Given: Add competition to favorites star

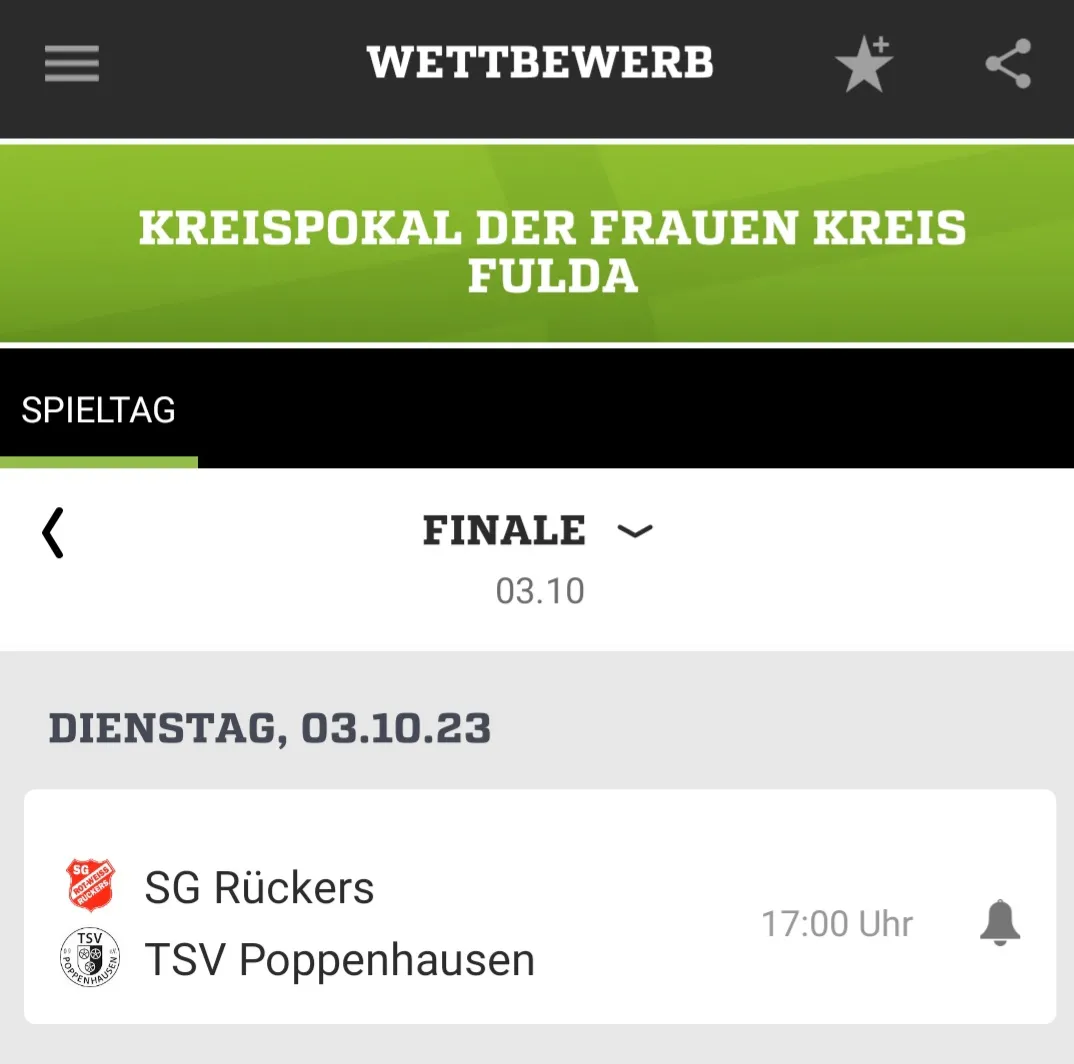Looking at the screenshot, I should [x=864, y=65].
